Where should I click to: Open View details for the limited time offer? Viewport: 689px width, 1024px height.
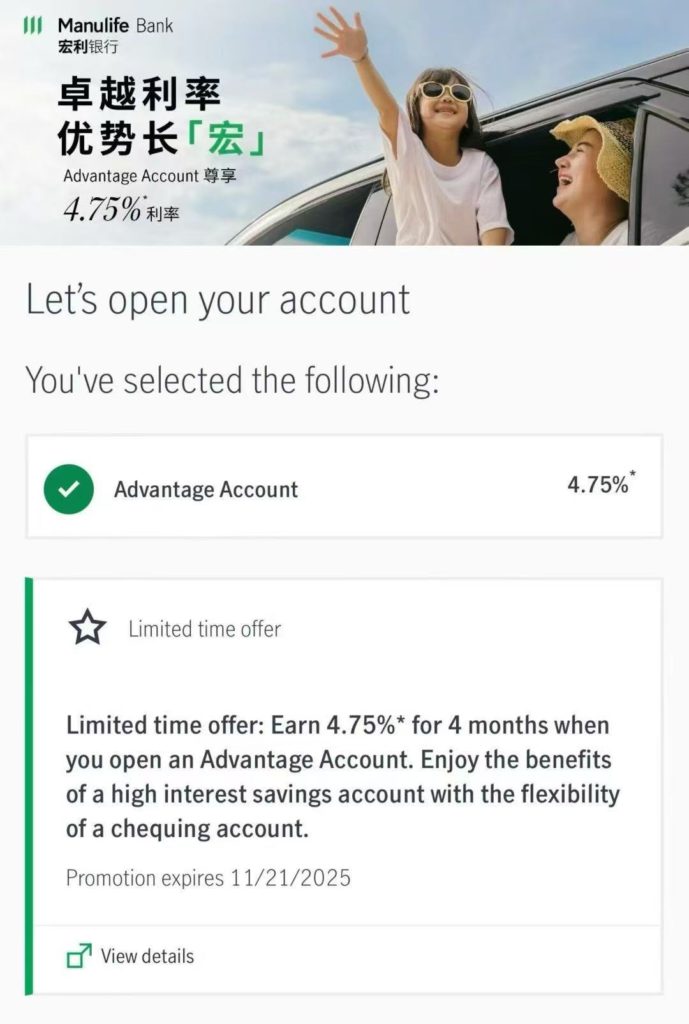[131, 956]
